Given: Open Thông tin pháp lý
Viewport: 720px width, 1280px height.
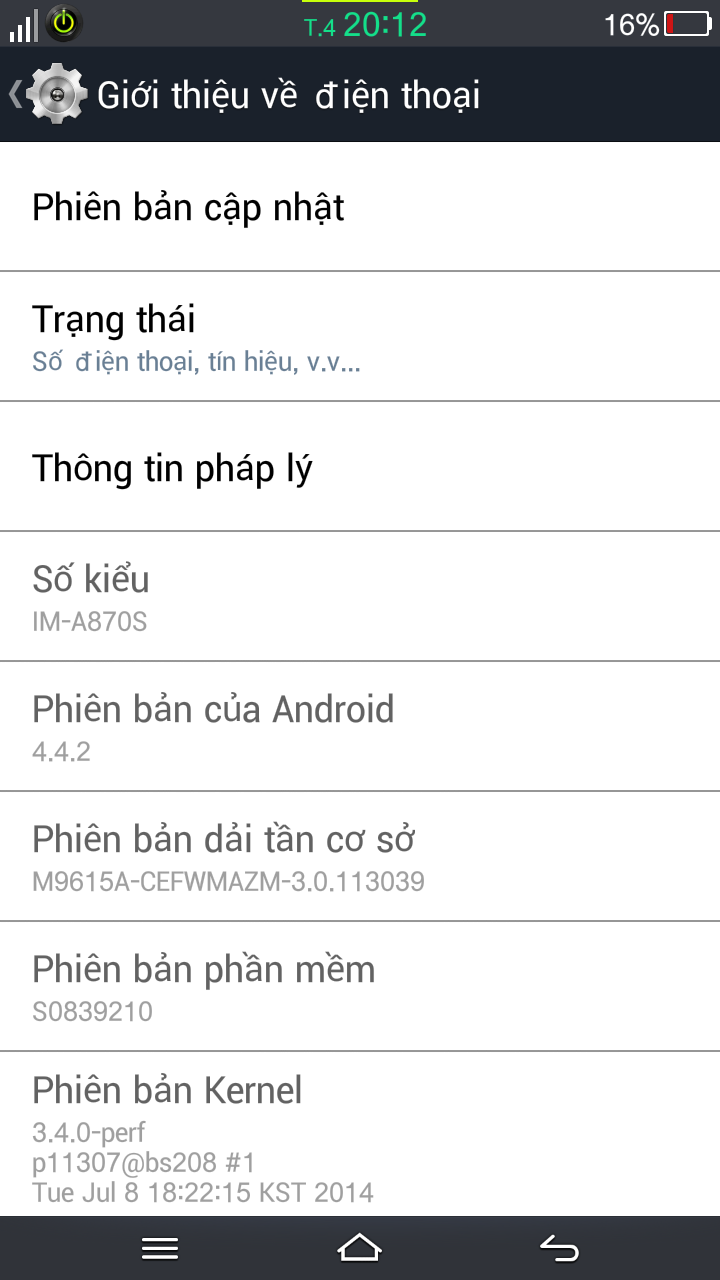Looking at the screenshot, I should pos(360,468).
